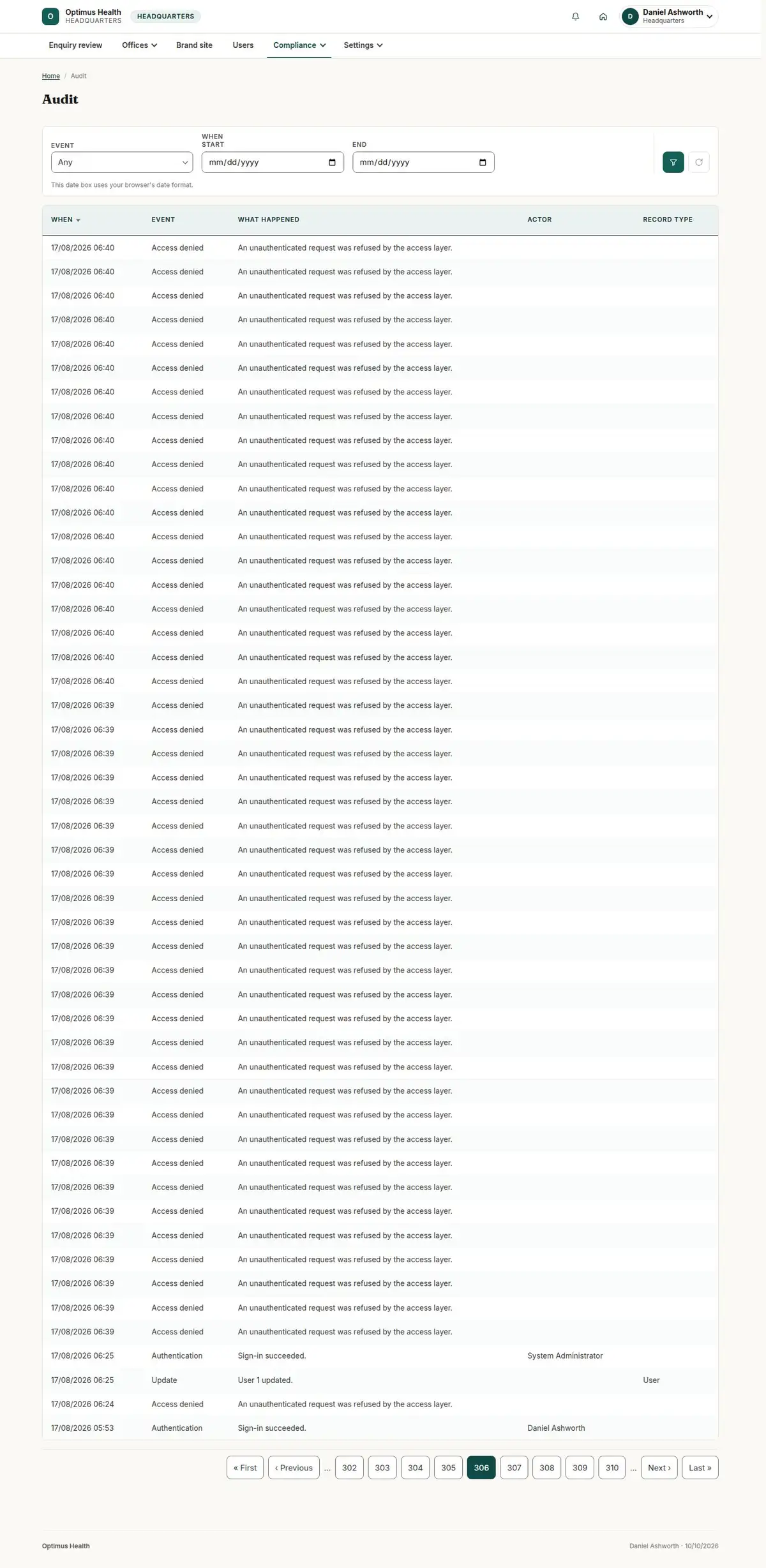This screenshot has height=1568, width=766.
Task: Open Daniel Ashworth account menu
Action: 669,17
